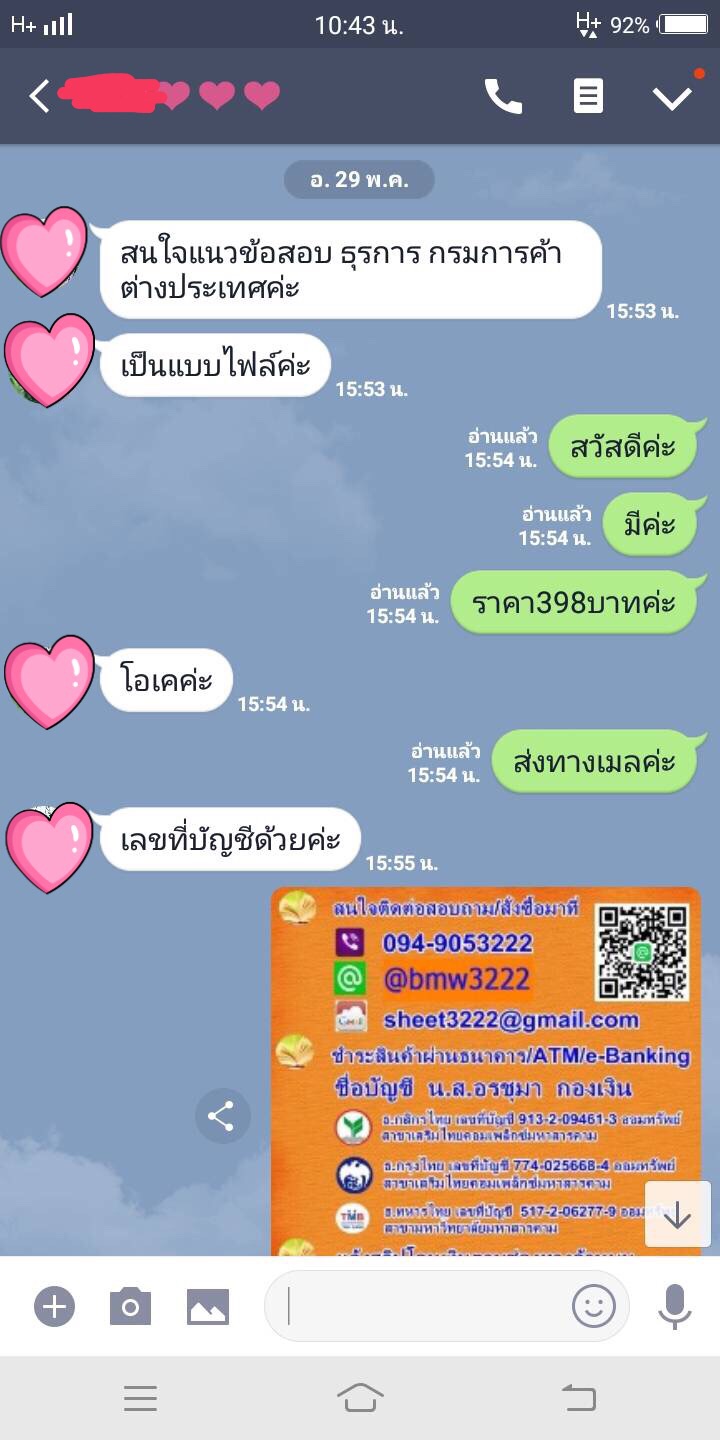The width and height of the screenshot is (720, 1440).
Task: Tap the system home button
Action: pyautogui.click(x=360, y=1398)
